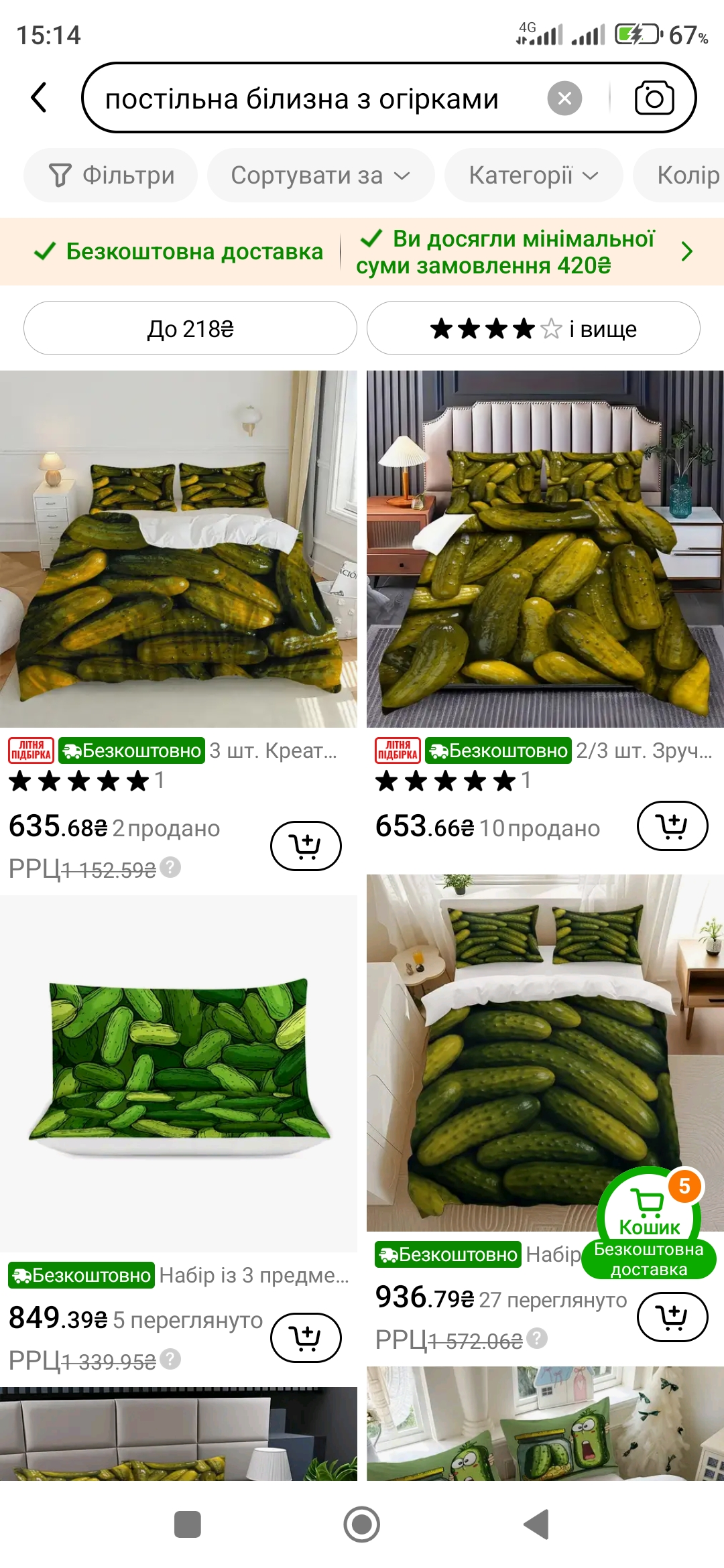Screen dimensions: 724x1568
Task: Add the 653.66₴ item to cart
Action: 672,826
